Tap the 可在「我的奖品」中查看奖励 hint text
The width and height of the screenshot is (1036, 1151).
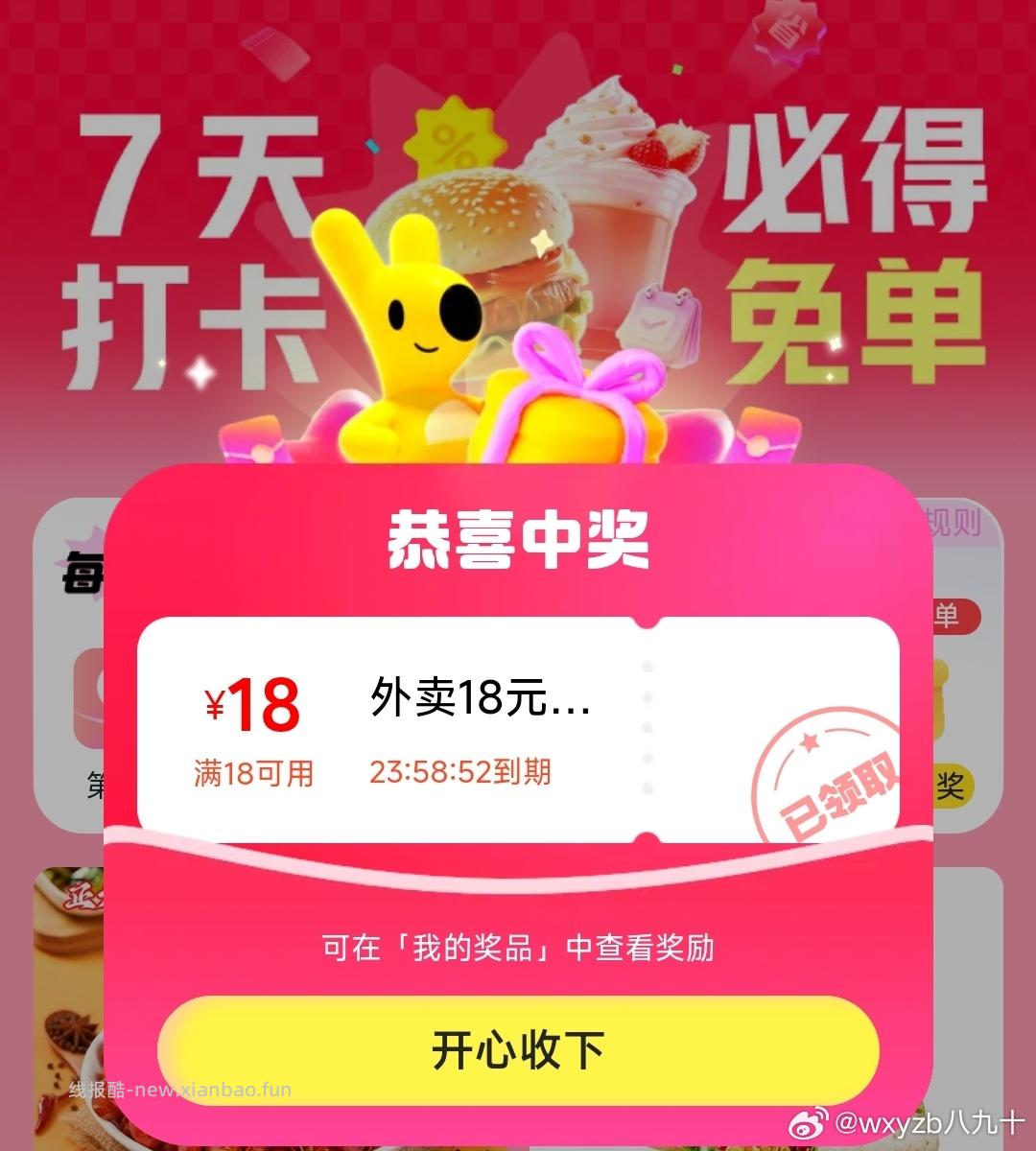518,950
